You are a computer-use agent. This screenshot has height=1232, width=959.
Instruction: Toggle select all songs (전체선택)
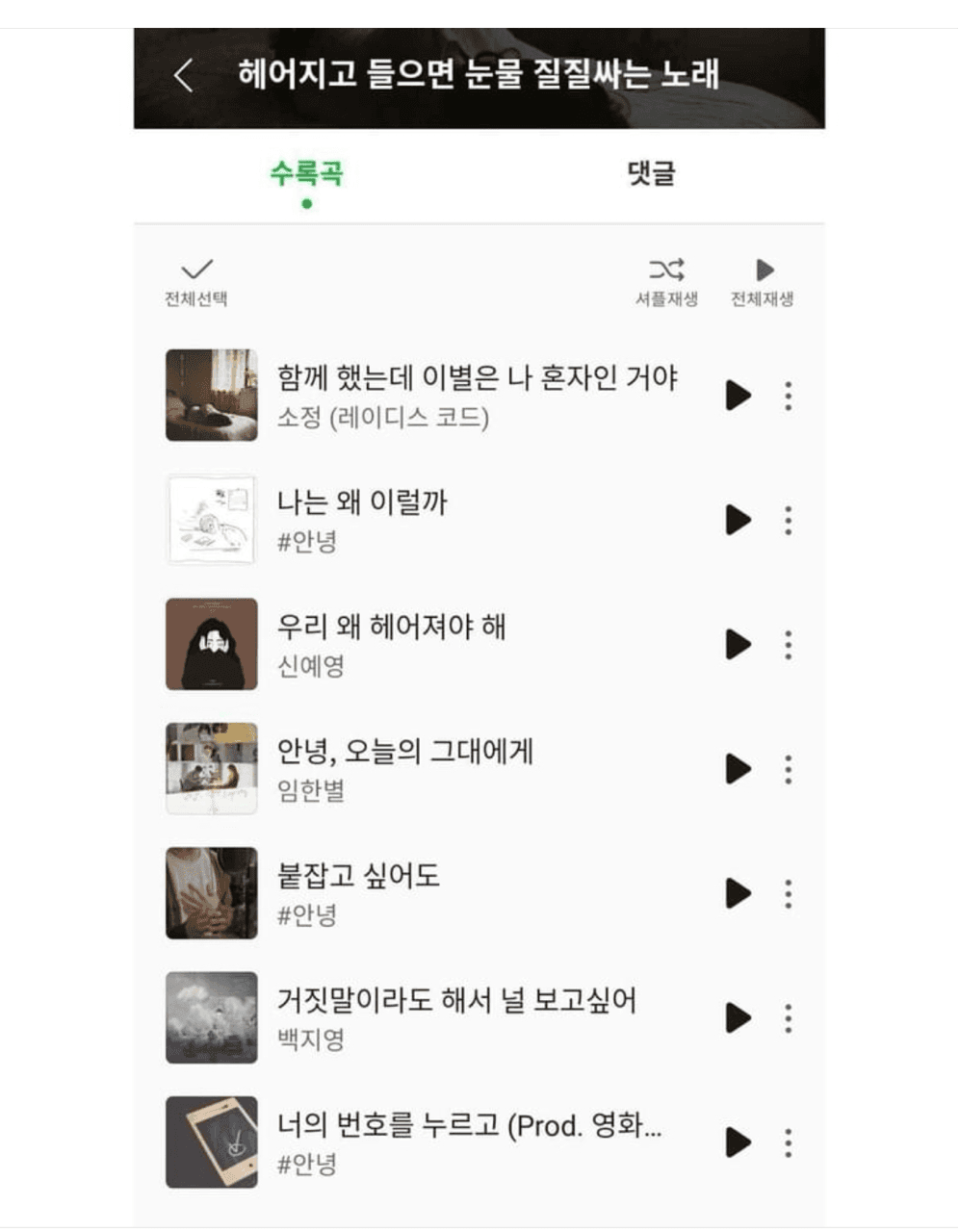194,268
